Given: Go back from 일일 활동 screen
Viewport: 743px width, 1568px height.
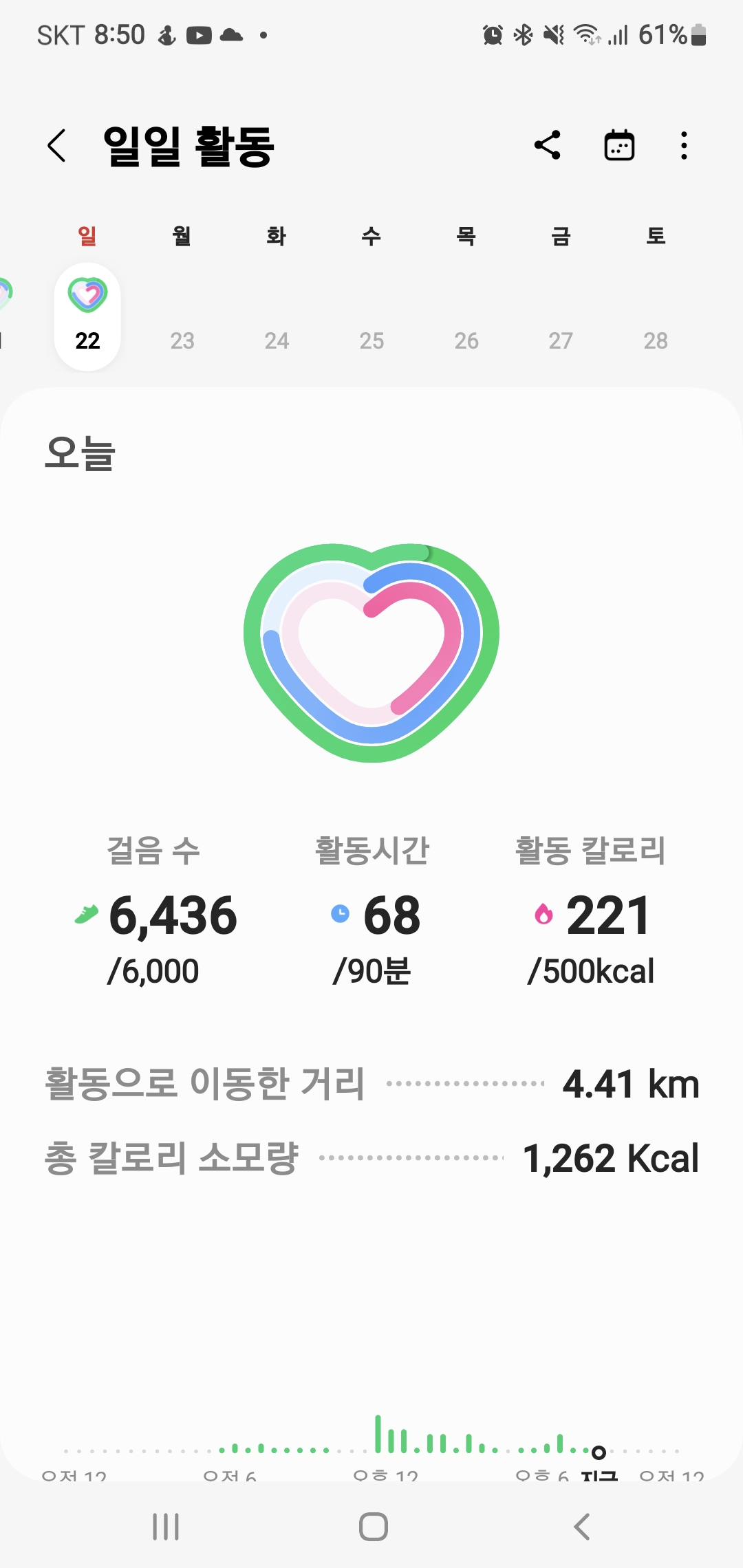Looking at the screenshot, I should [57, 146].
